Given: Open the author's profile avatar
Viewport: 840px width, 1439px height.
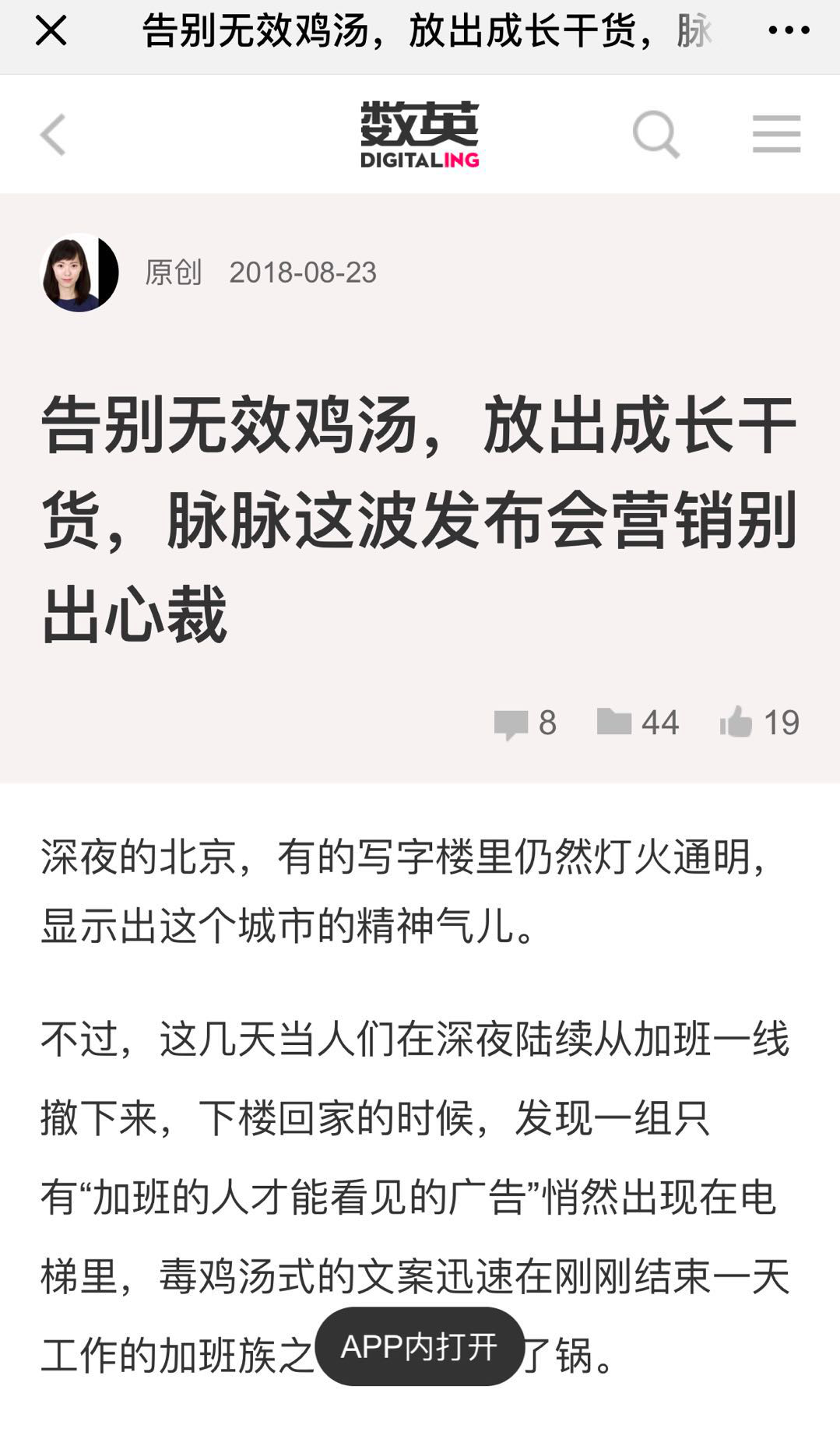Looking at the screenshot, I should 79,274.
